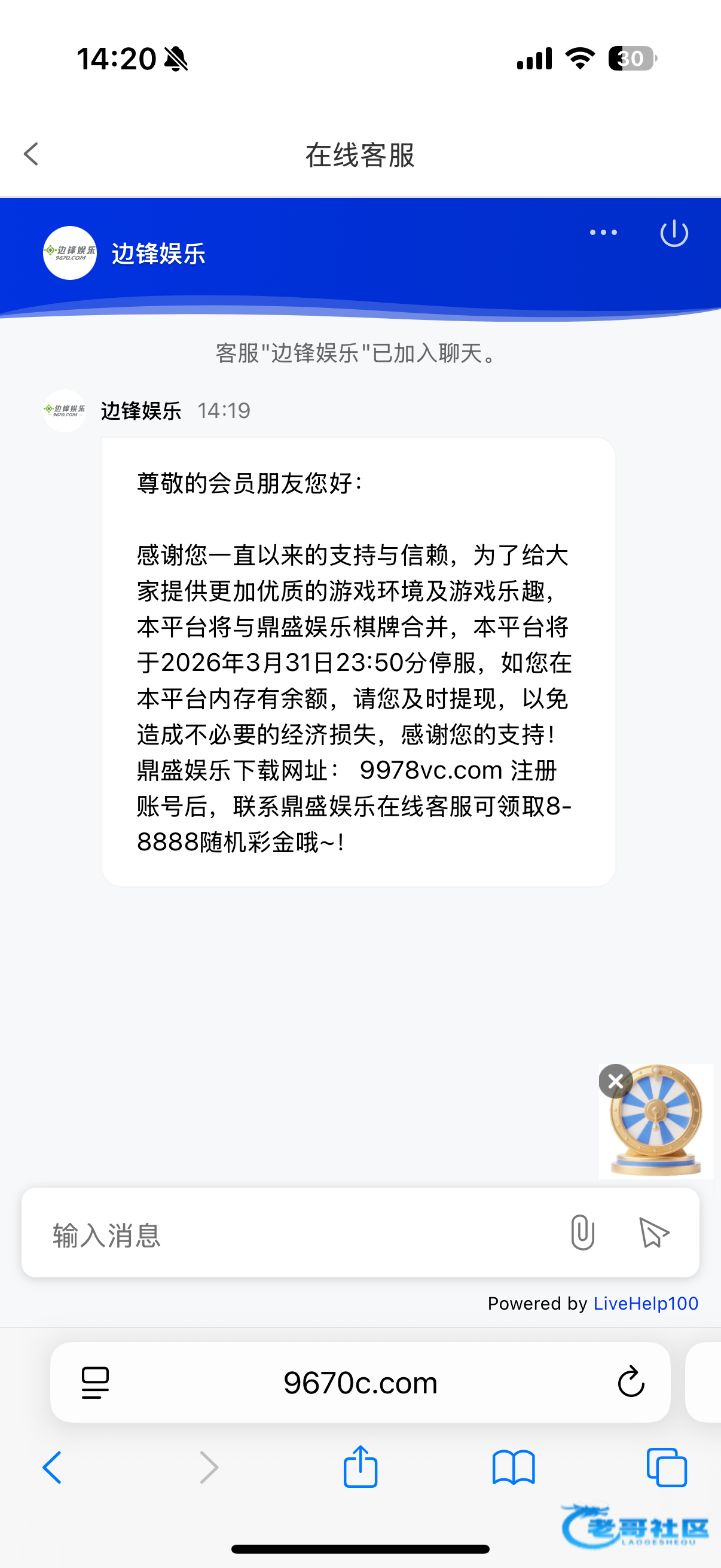Share this page from Safari toolbar

(x=360, y=1467)
